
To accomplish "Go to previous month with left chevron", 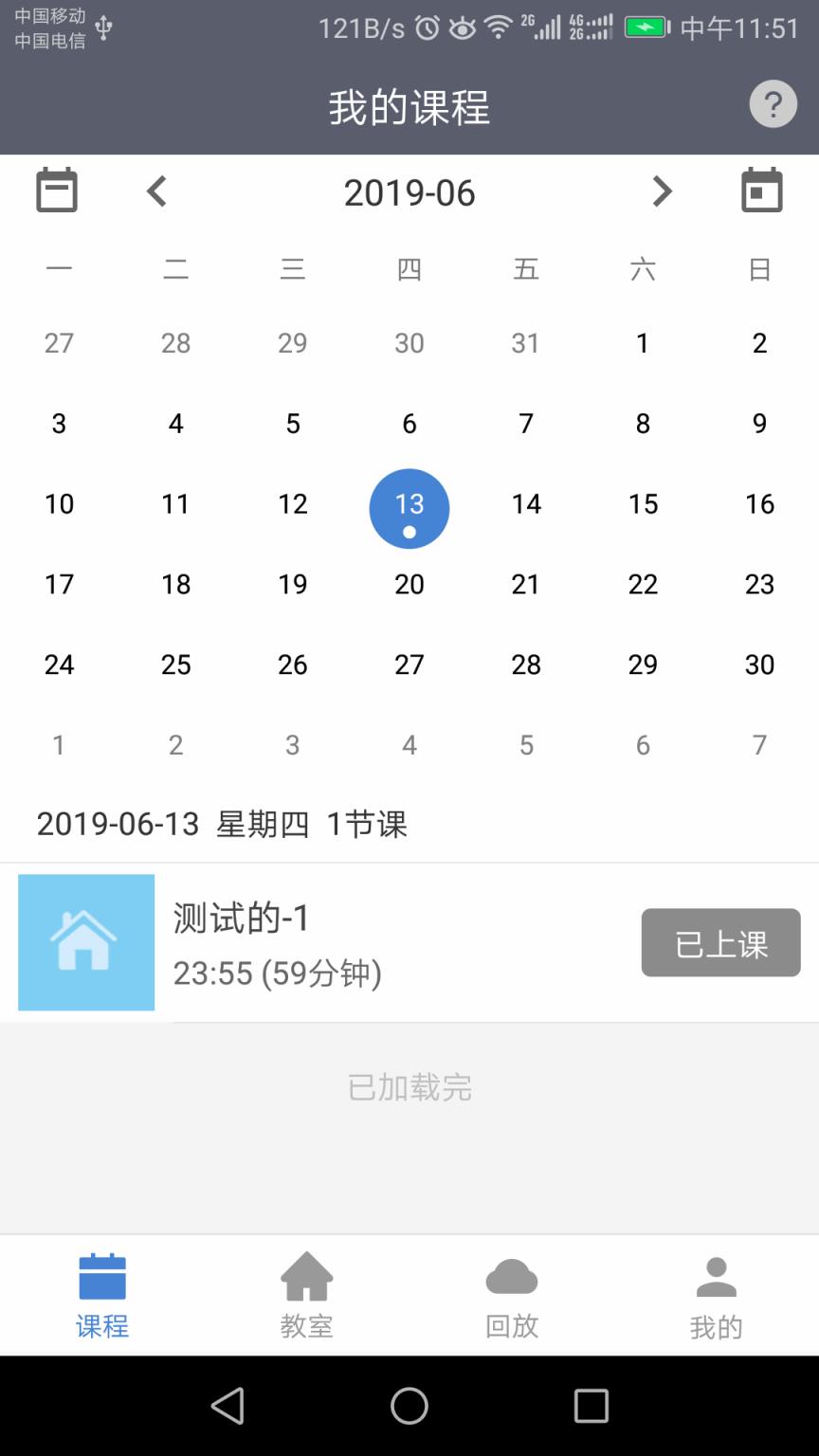I will coord(155,191).
